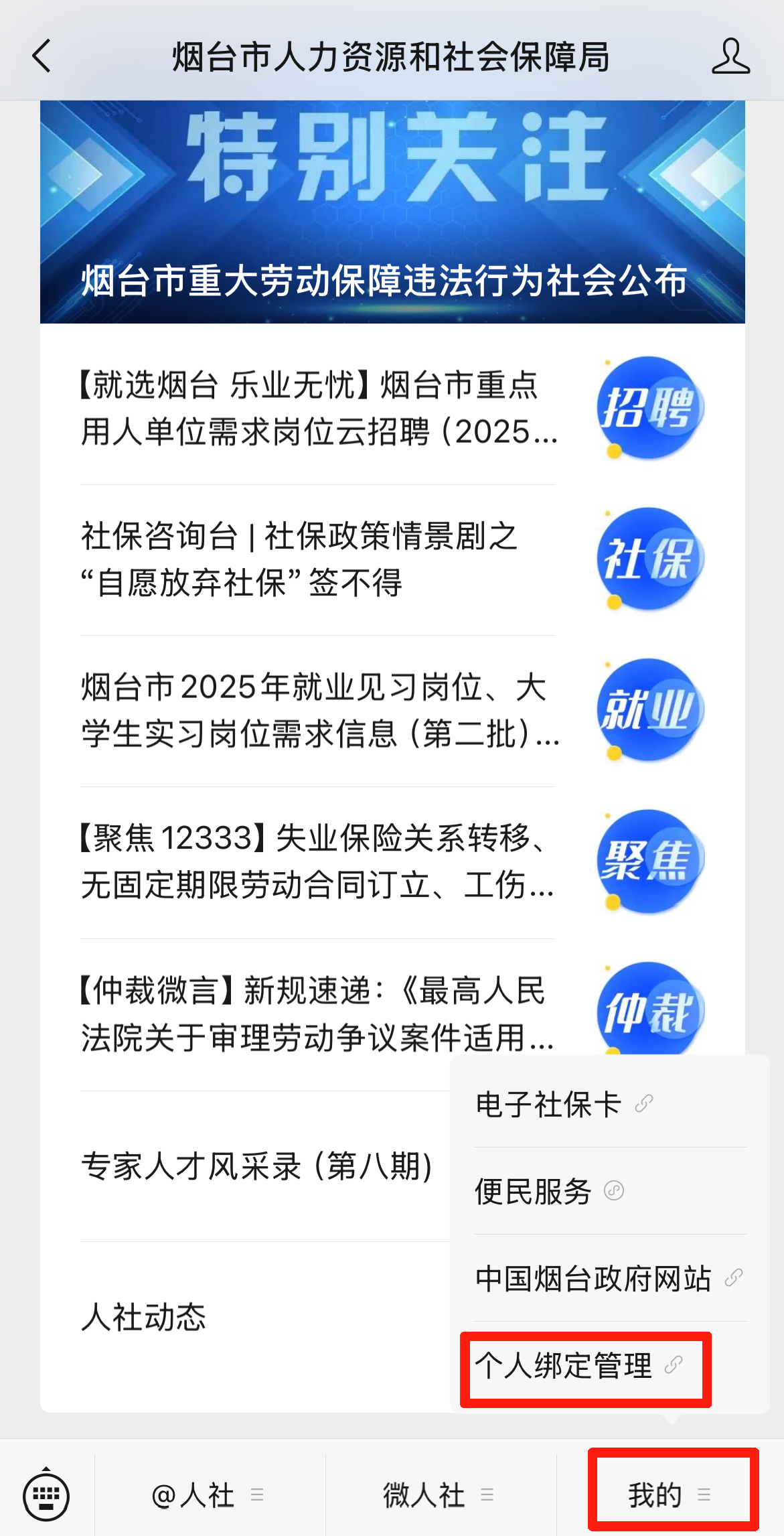Expand the 微人社 bottom menu

point(439,1495)
